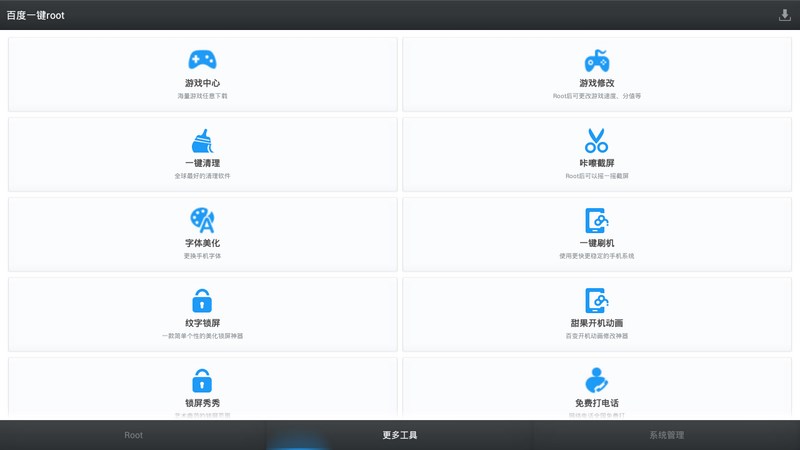The height and width of the screenshot is (450, 800).
Task: Open 咔嚓截屏 screenshot tool
Action: (597, 153)
